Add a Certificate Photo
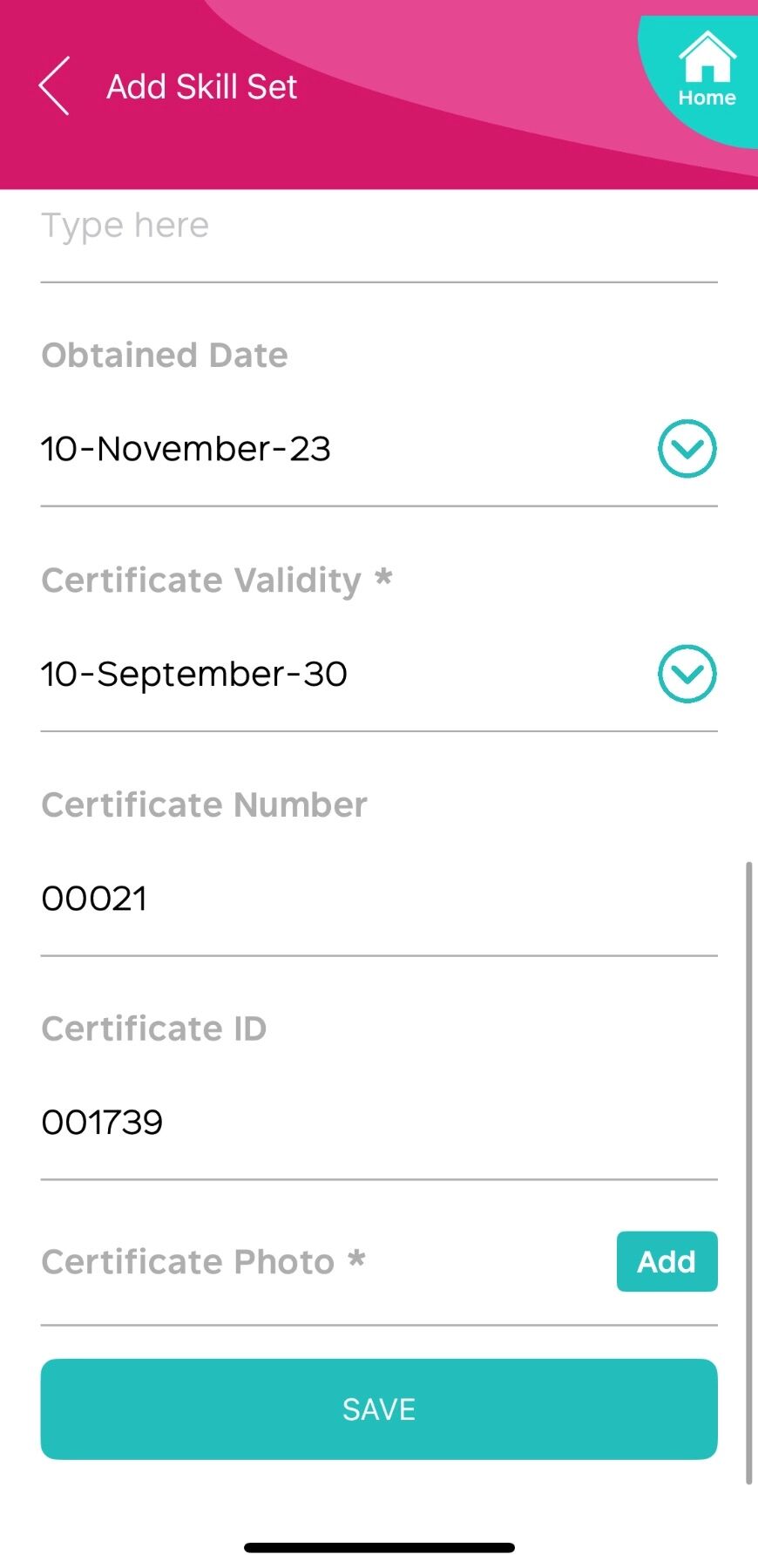 coord(667,1261)
